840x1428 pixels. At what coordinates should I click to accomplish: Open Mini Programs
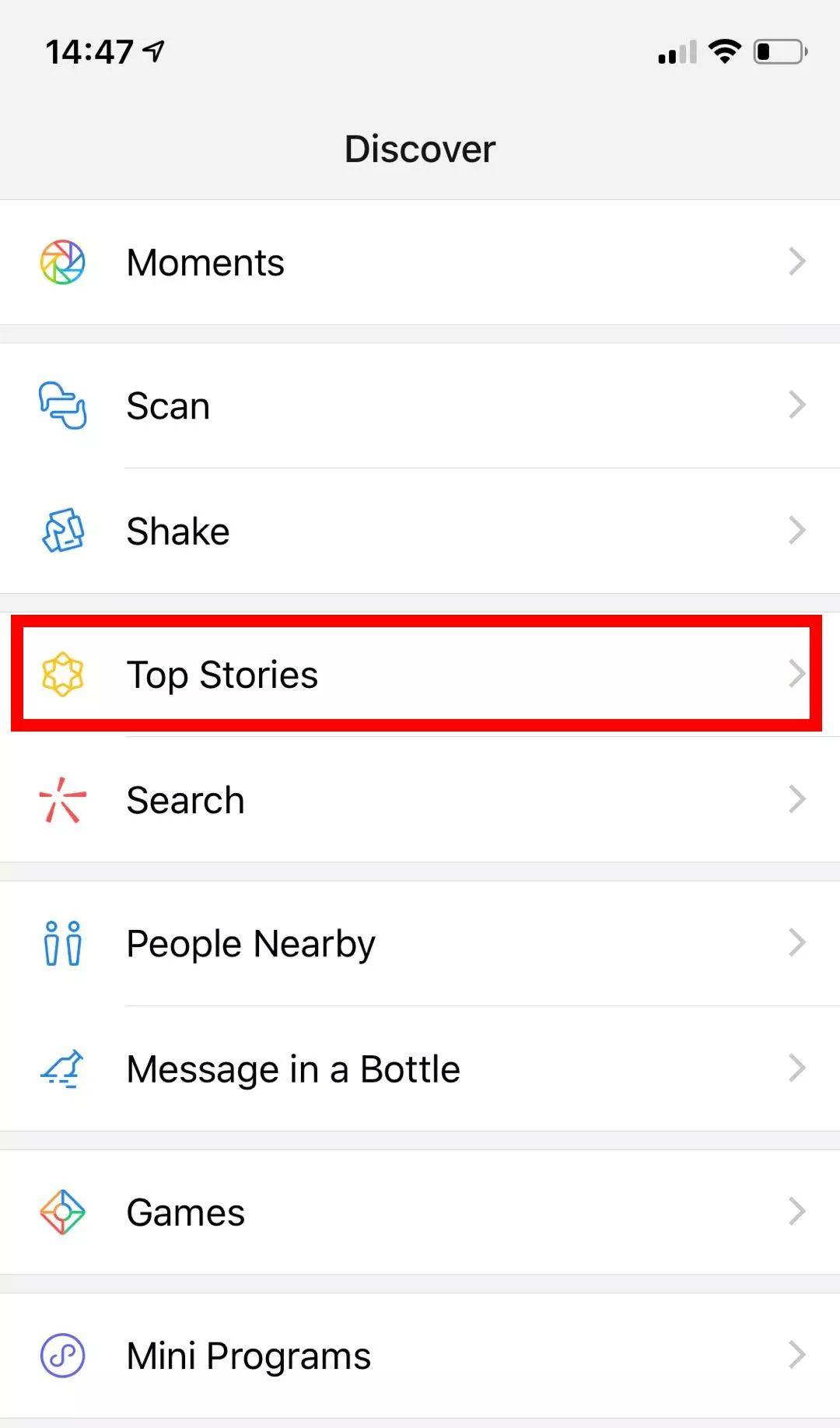coord(420,1356)
